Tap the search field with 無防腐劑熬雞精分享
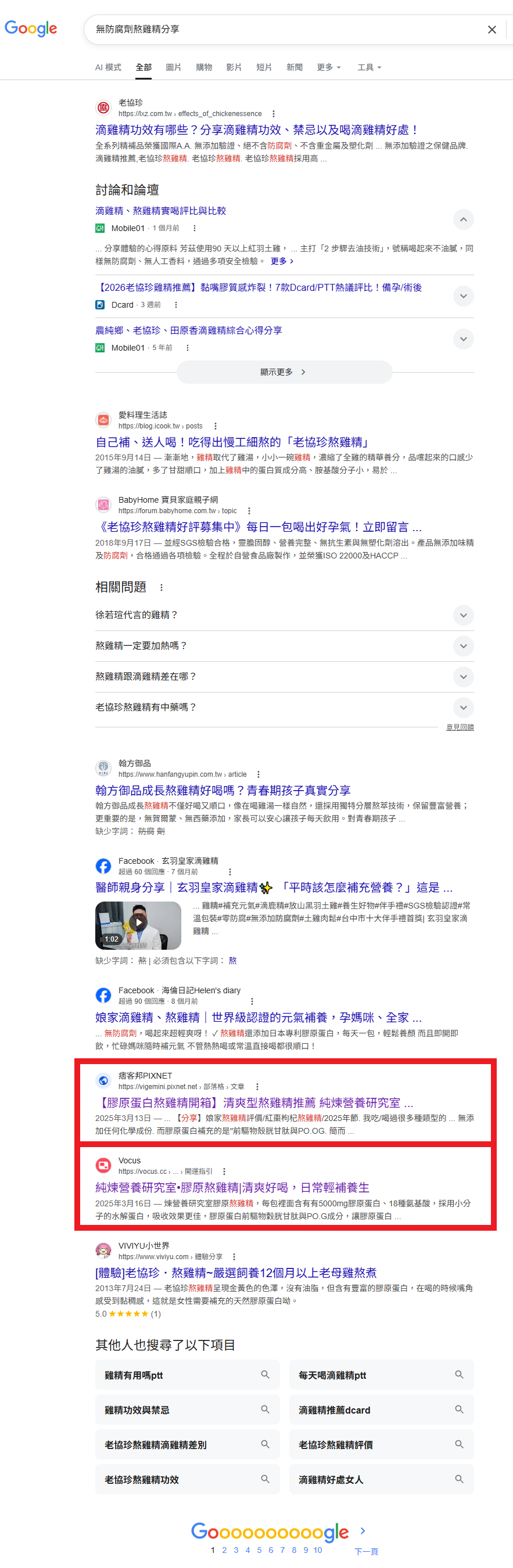Image resolution: width=513 pixels, height=1568 pixels. coord(274,29)
